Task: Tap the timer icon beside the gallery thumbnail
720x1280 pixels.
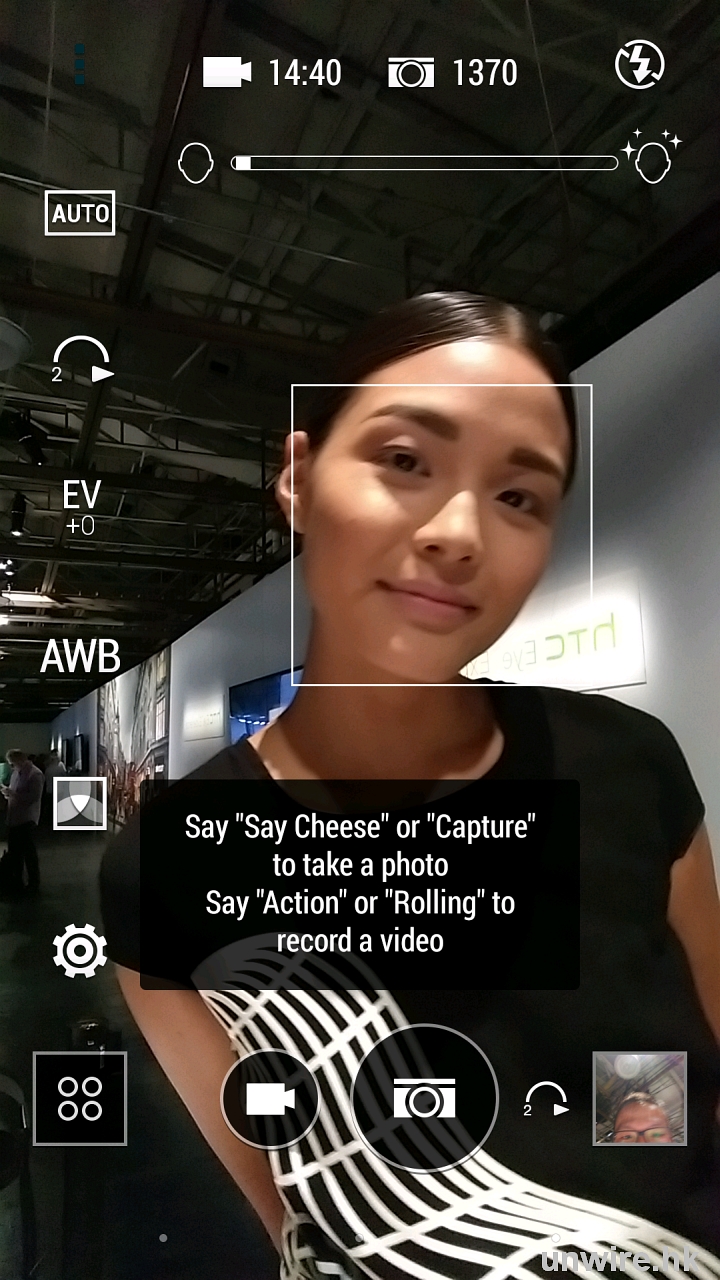Action: [x=546, y=1098]
